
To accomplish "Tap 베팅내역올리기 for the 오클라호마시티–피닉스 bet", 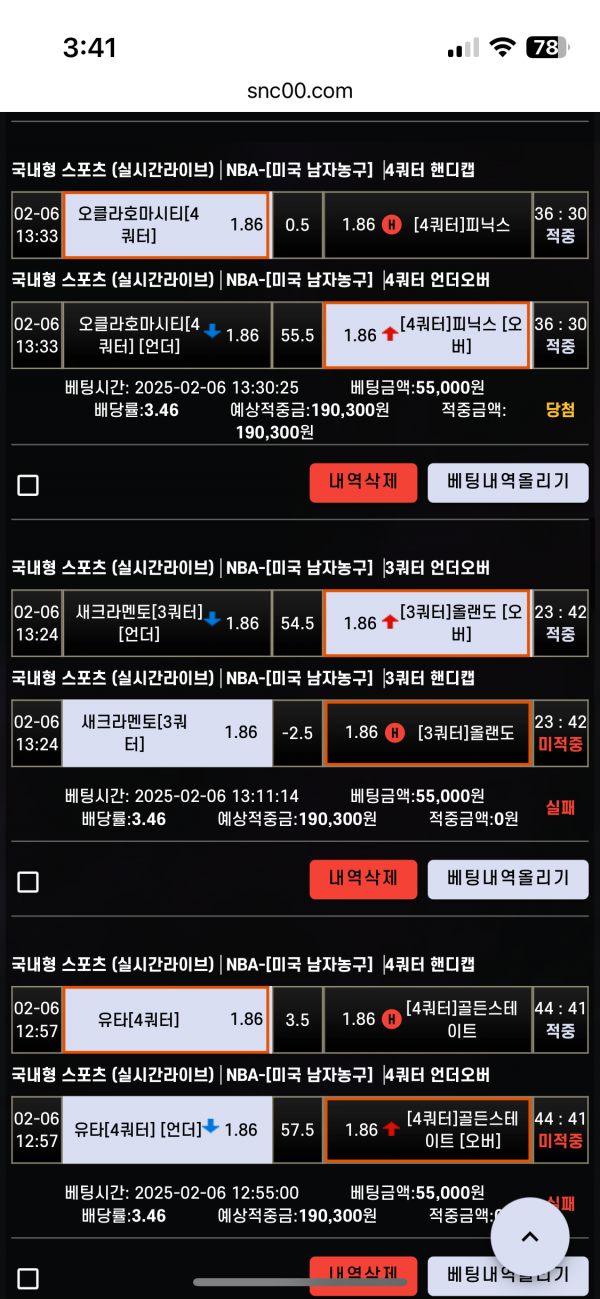I will 508,482.
